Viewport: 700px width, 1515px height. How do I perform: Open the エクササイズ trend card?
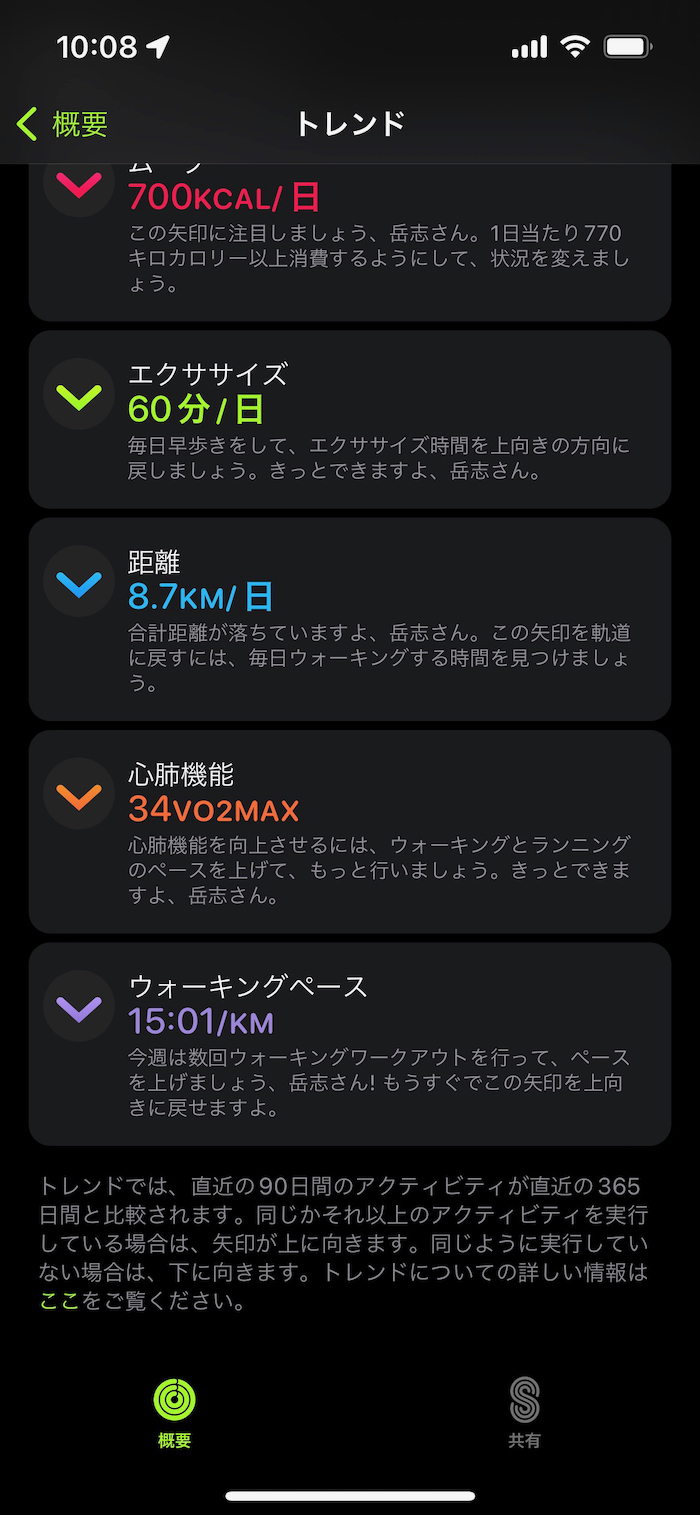click(349, 419)
